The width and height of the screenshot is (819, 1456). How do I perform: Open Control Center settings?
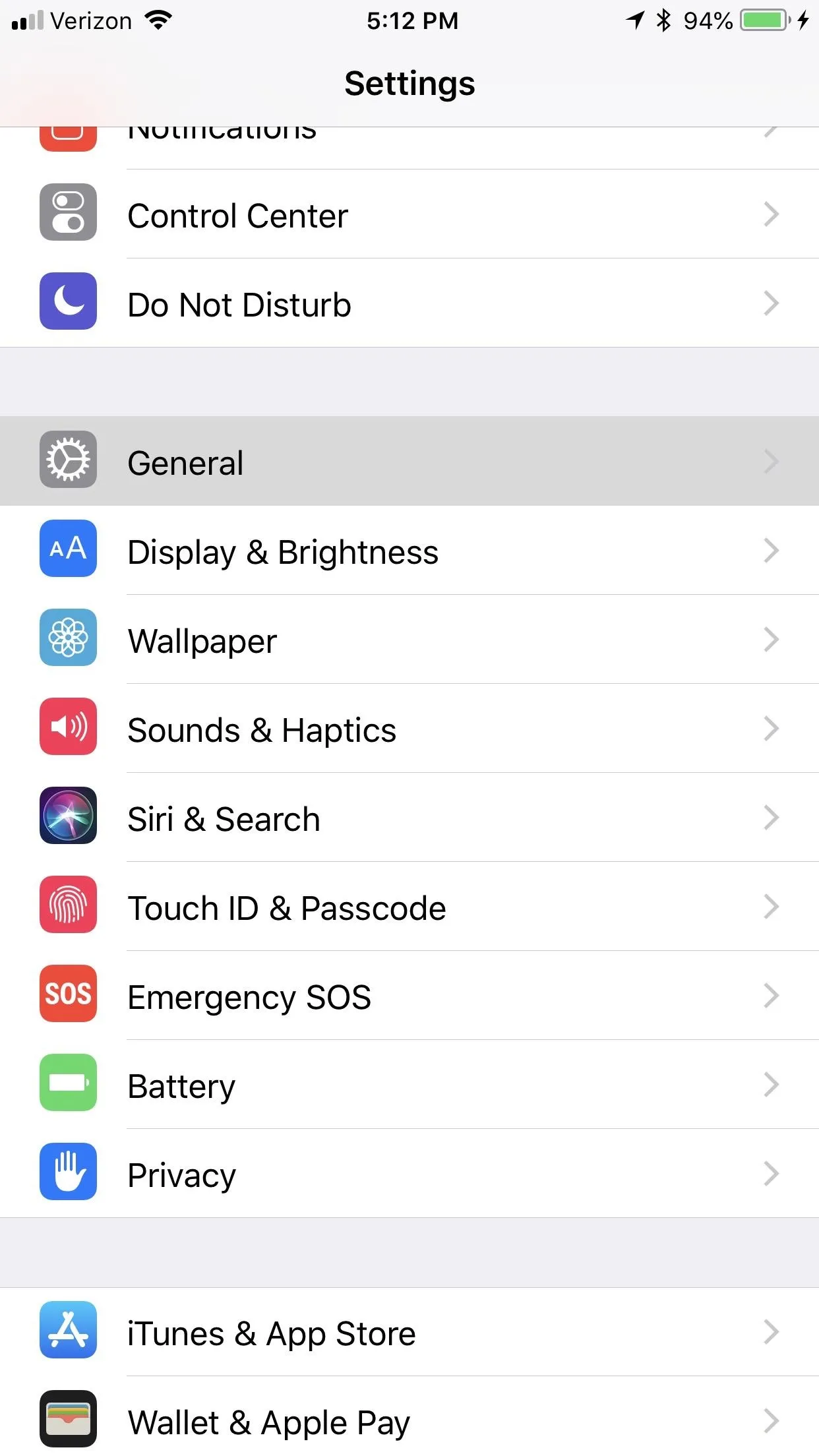point(409,214)
